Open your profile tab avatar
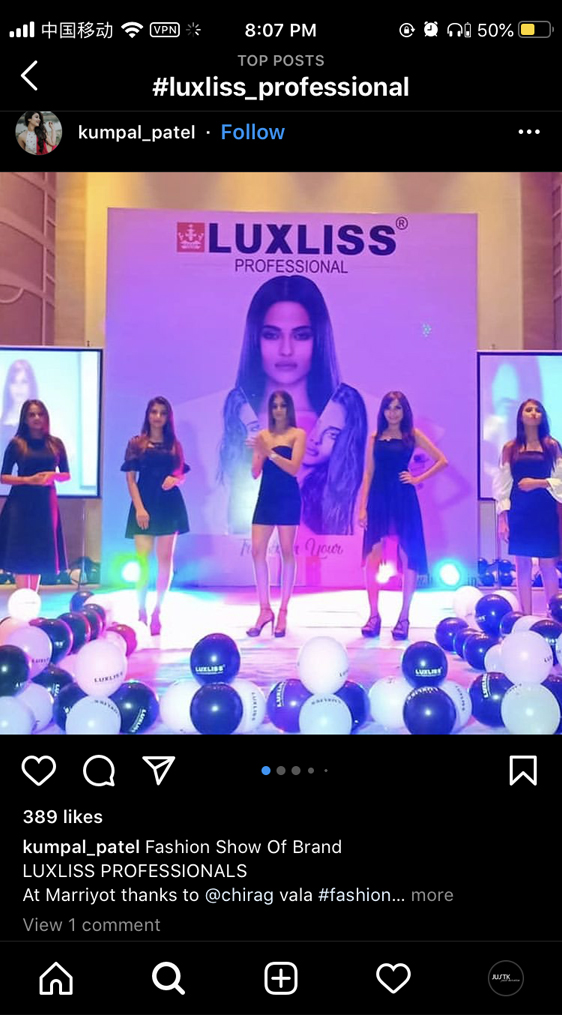The height and width of the screenshot is (1015, 562). [x=506, y=977]
